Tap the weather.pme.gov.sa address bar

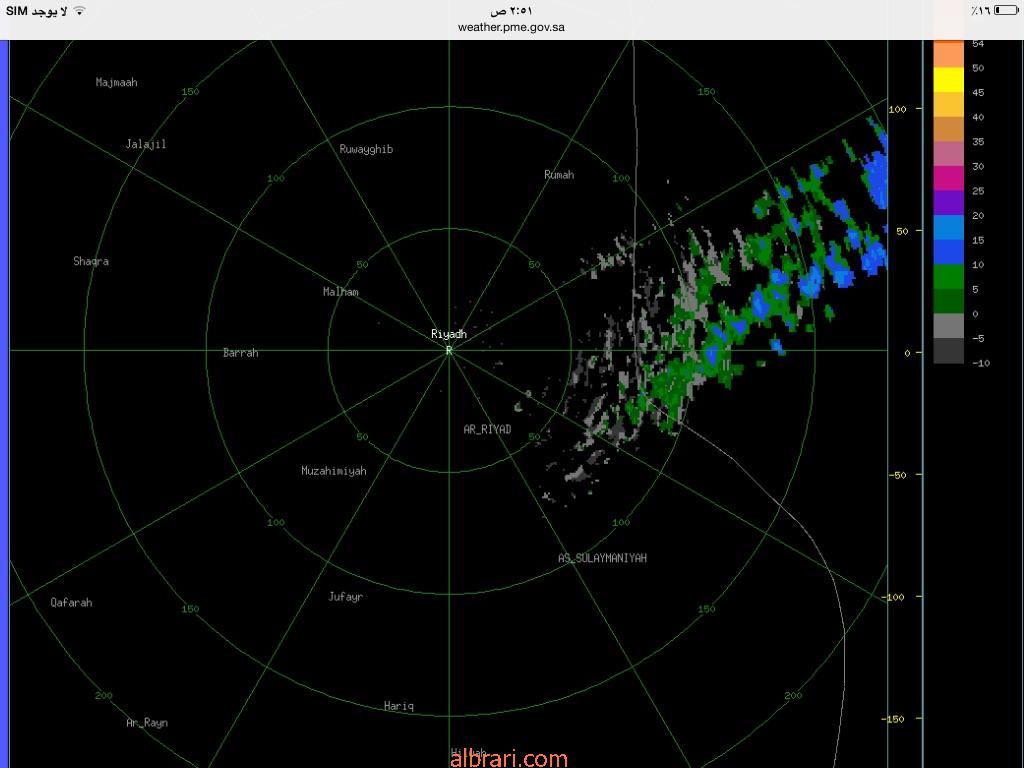click(511, 27)
